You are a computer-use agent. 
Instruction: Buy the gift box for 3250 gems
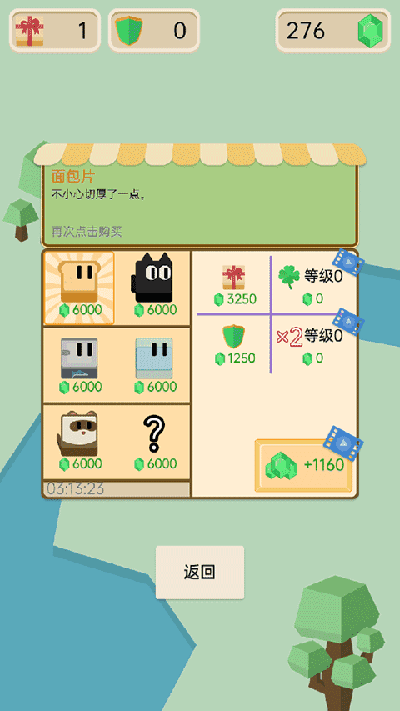[234, 285]
